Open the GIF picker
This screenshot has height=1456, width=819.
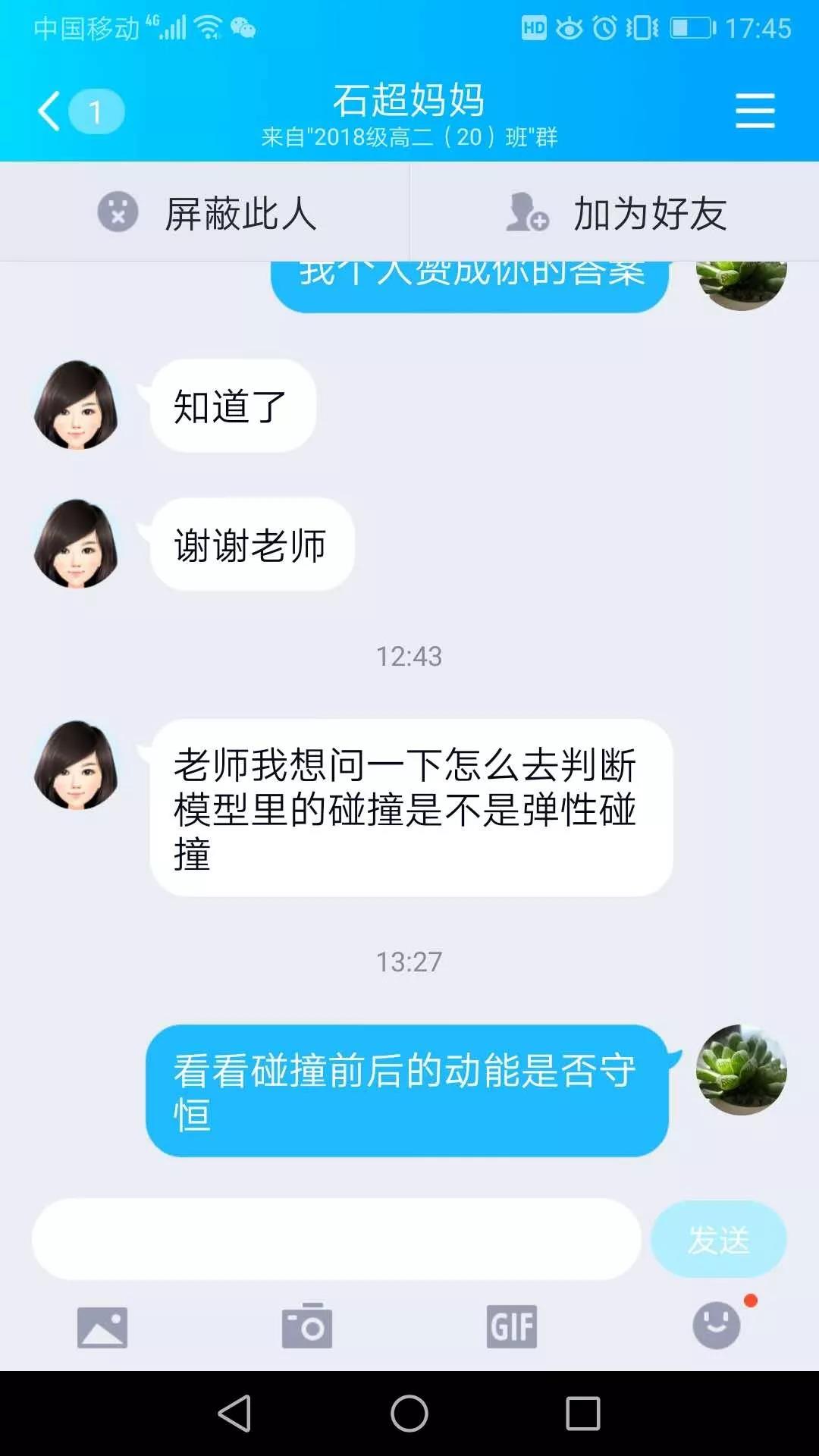(x=512, y=1327)
